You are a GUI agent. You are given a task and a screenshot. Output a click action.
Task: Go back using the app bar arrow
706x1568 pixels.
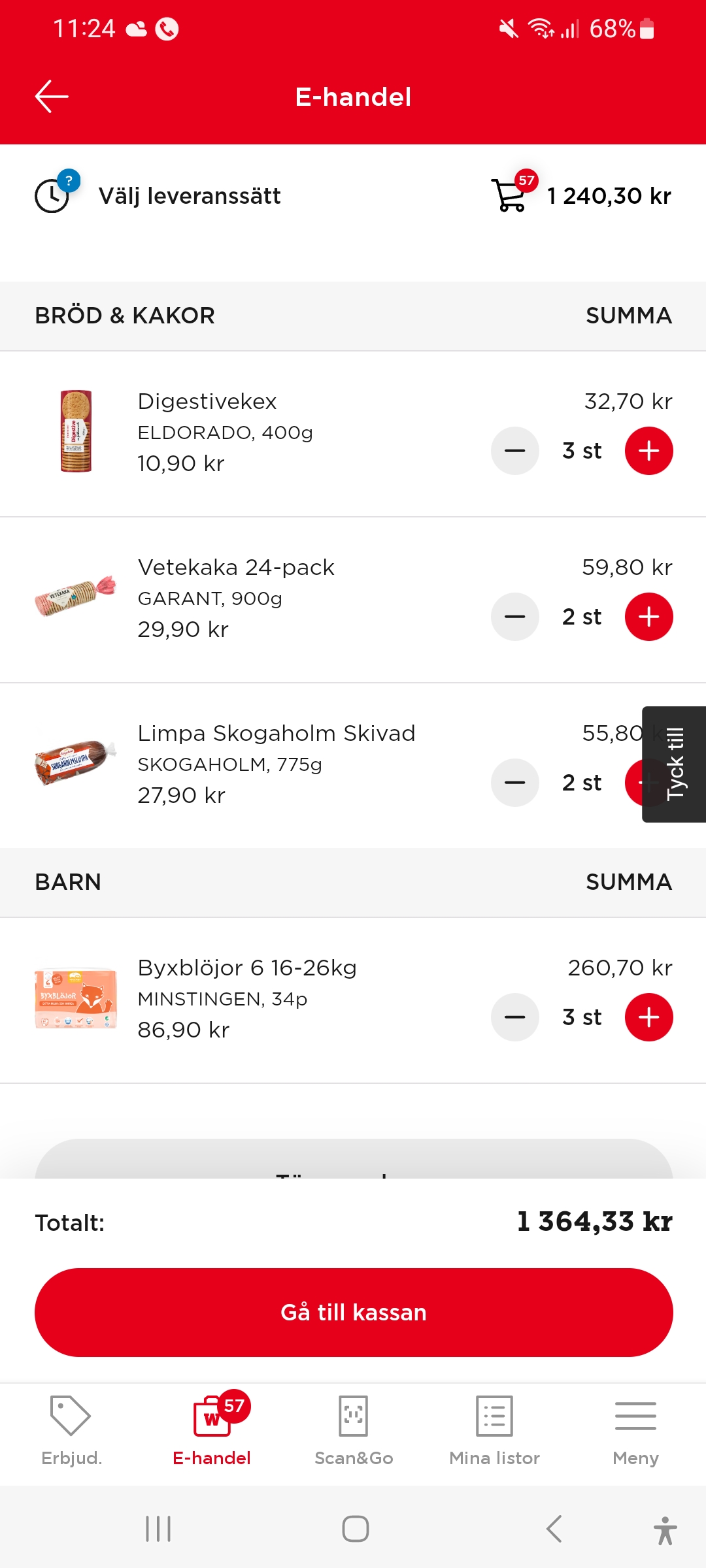52,97
